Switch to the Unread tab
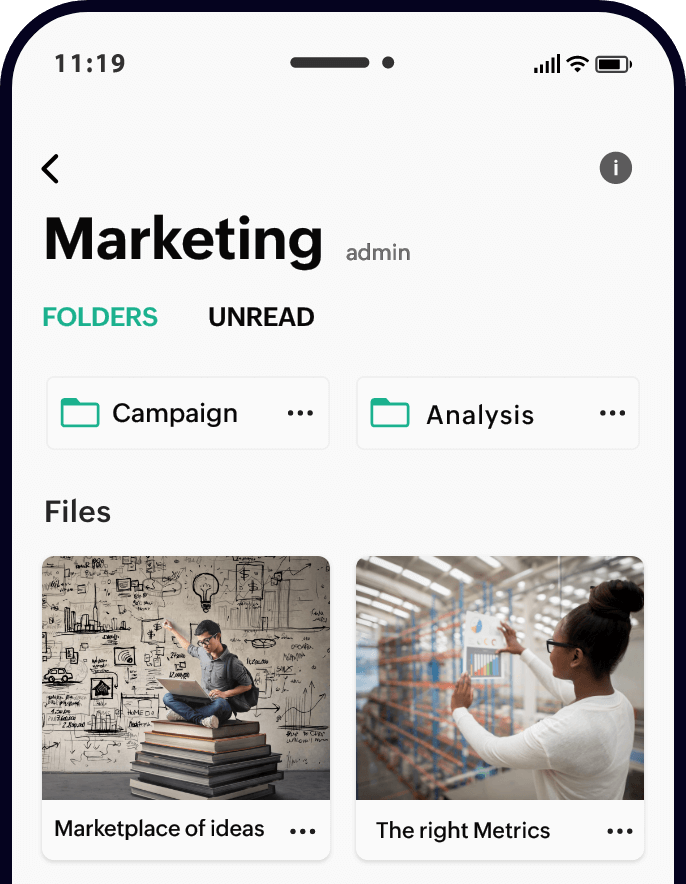Image resolution: width=686 pixels, height=884 pixels. click(261, 317)
